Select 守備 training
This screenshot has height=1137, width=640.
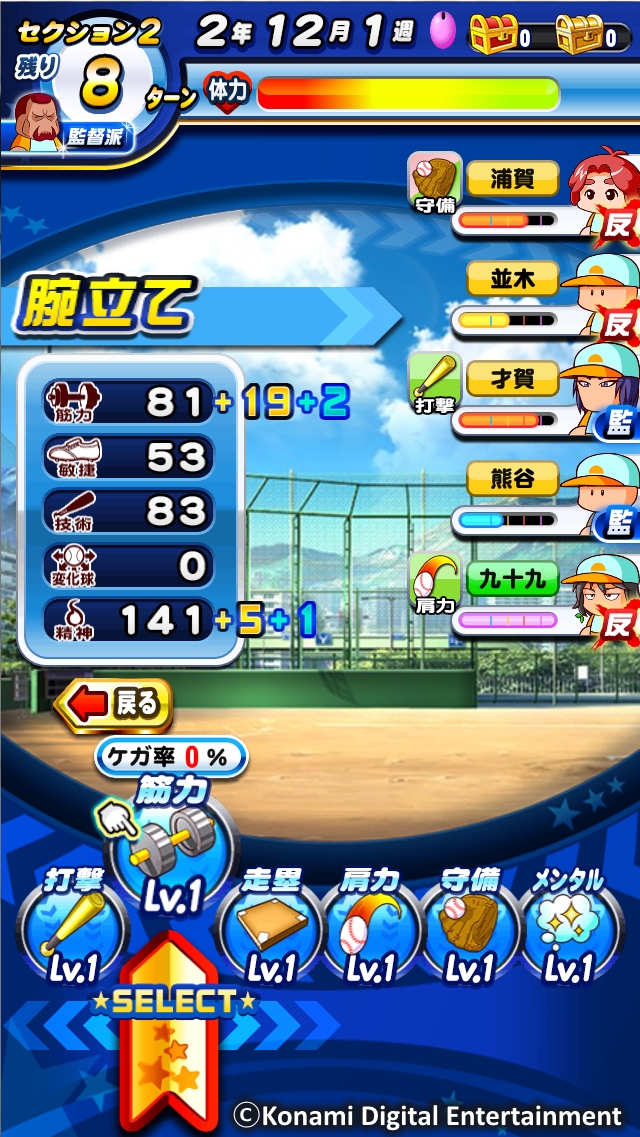(x=470, y=930)
